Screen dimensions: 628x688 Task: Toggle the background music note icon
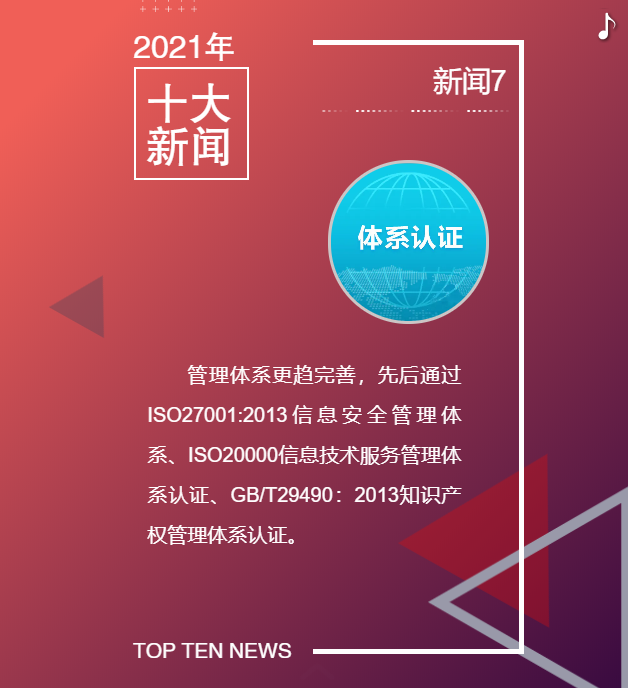[605, 26]
